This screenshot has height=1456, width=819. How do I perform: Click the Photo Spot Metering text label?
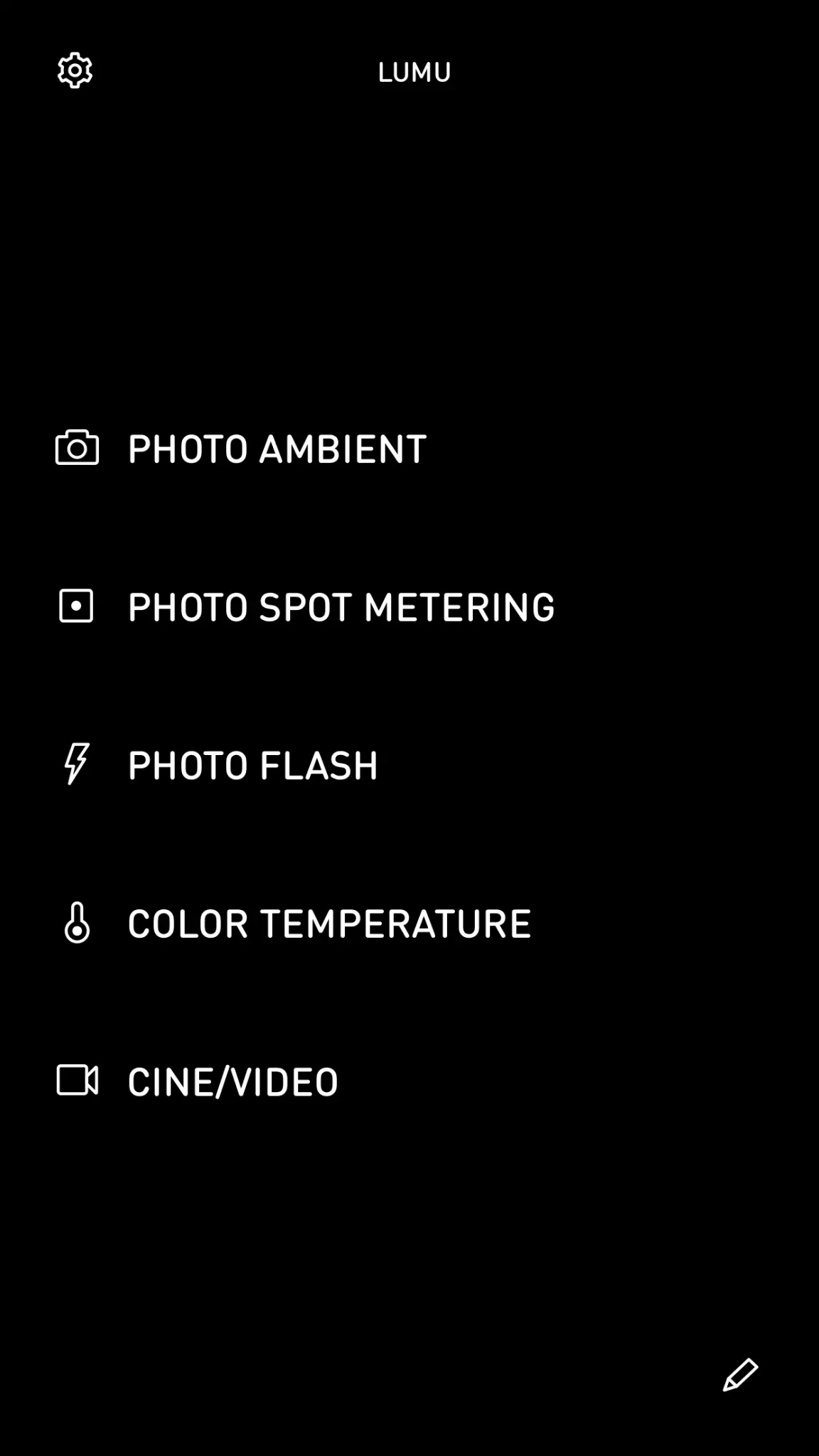341,607
